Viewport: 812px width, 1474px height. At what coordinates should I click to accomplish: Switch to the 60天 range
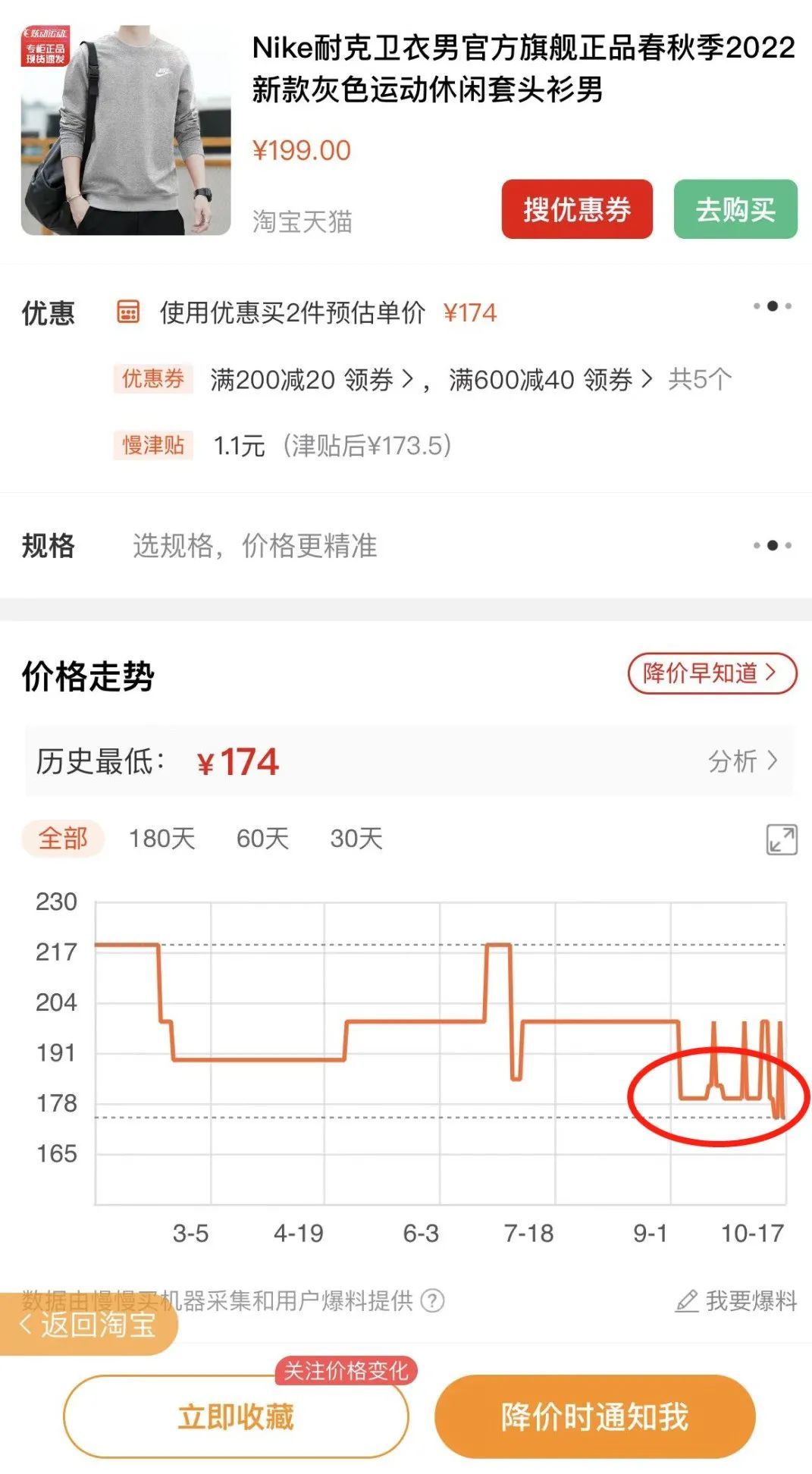point(262,839)
